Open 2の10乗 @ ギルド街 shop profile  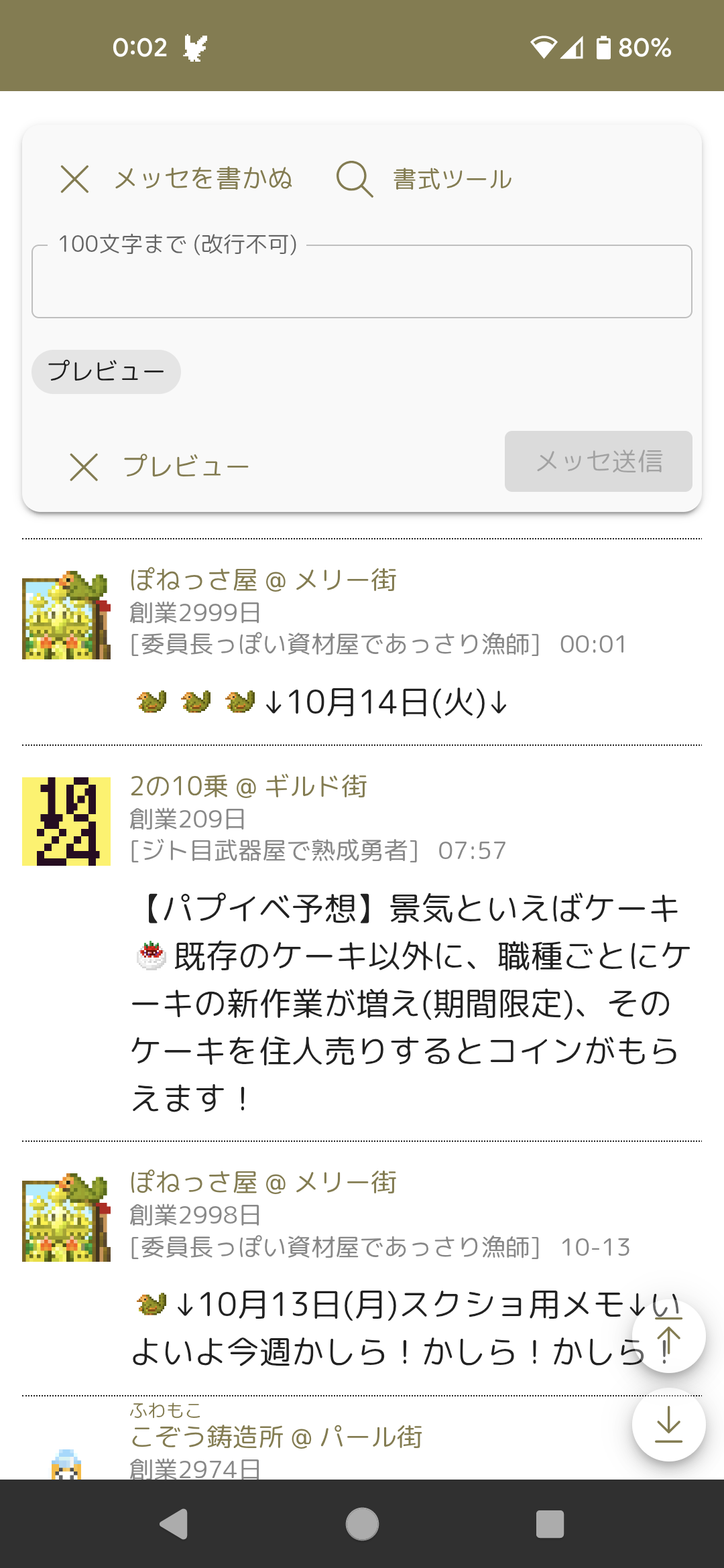pos(248,787)
